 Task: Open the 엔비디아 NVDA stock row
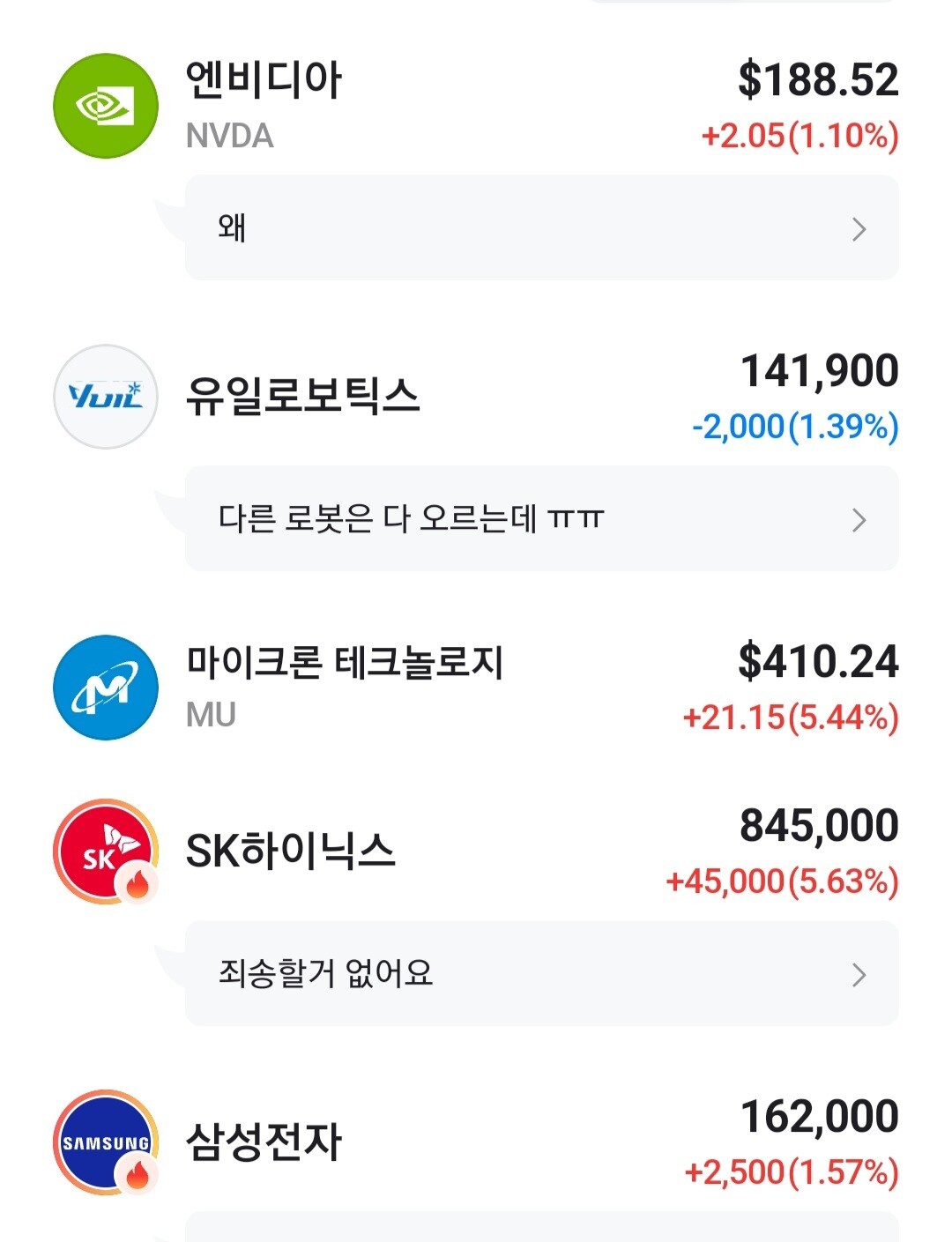476,106
